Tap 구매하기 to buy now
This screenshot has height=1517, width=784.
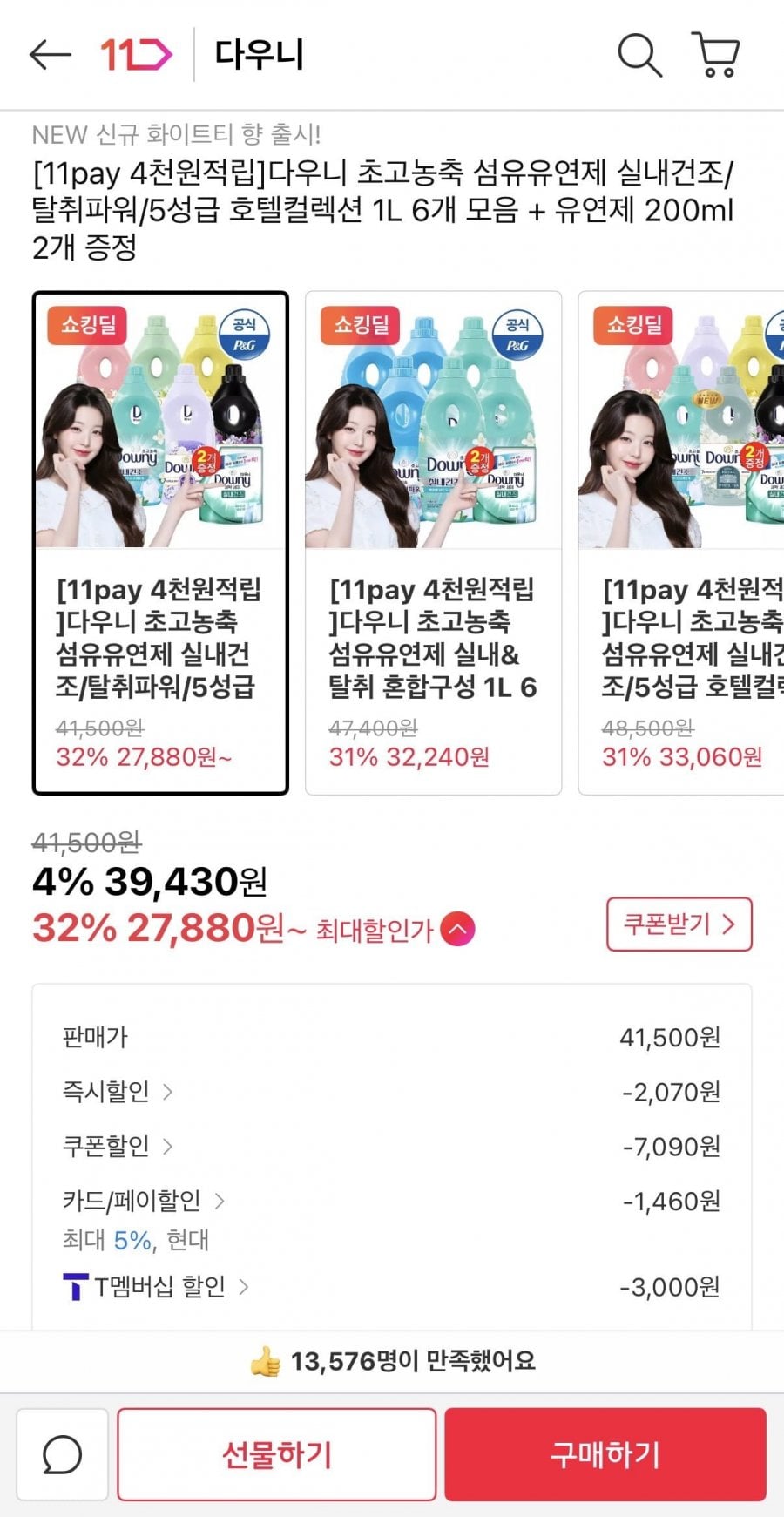(x=605, y=1454)
